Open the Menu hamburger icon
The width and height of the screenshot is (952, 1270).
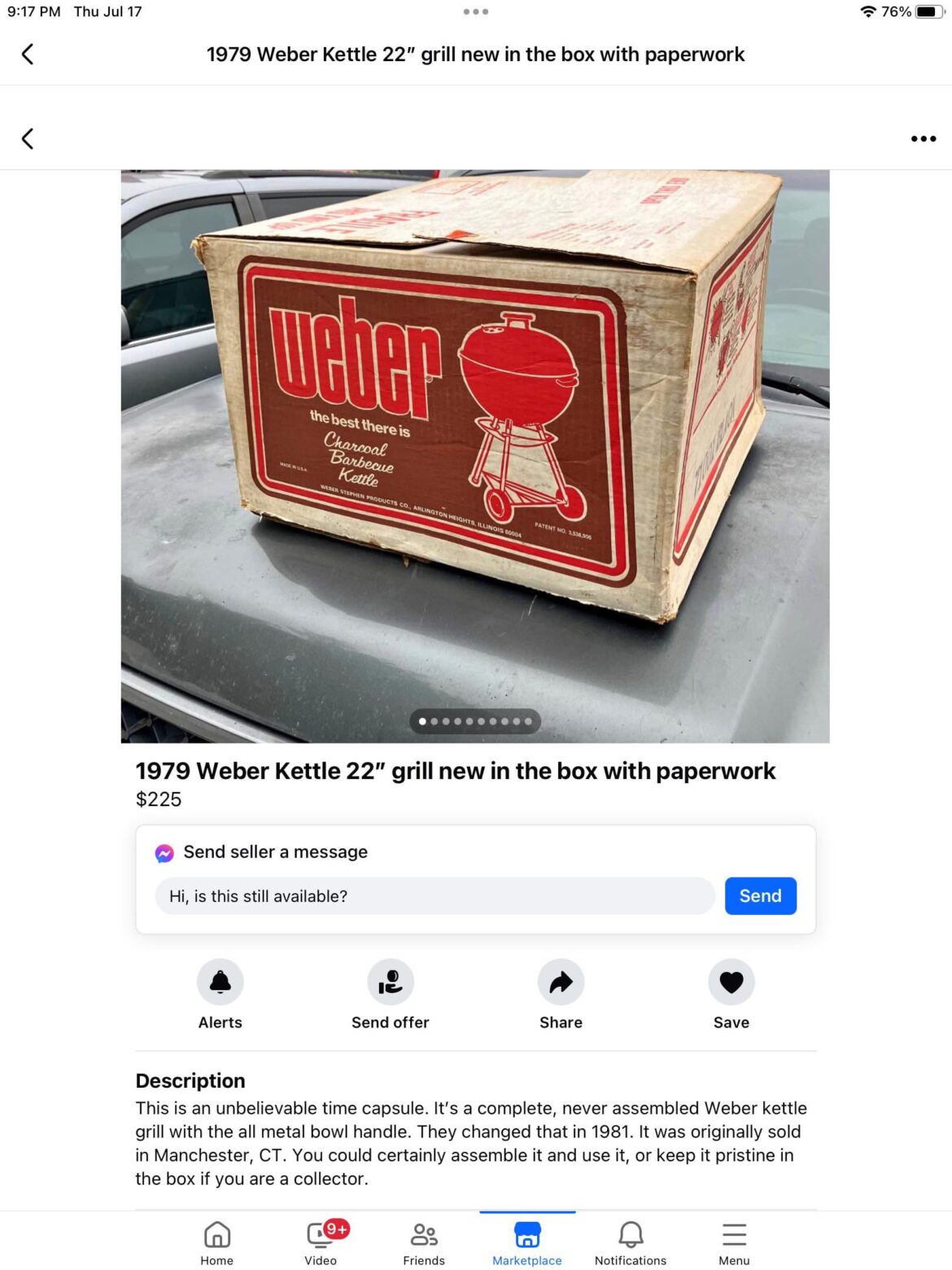click(x=734, y=1233)
